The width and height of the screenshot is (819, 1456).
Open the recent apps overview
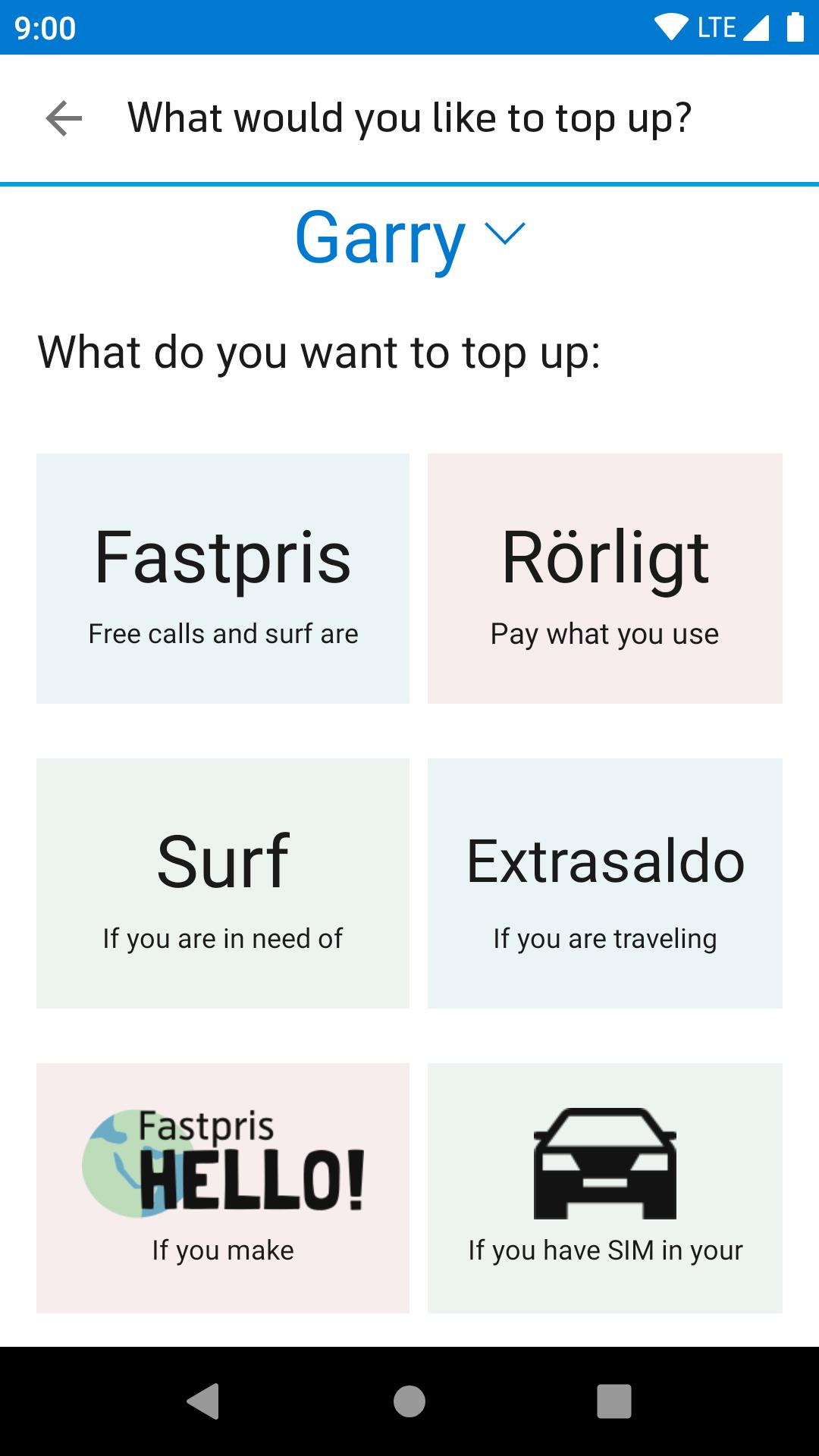[613, 1401]
